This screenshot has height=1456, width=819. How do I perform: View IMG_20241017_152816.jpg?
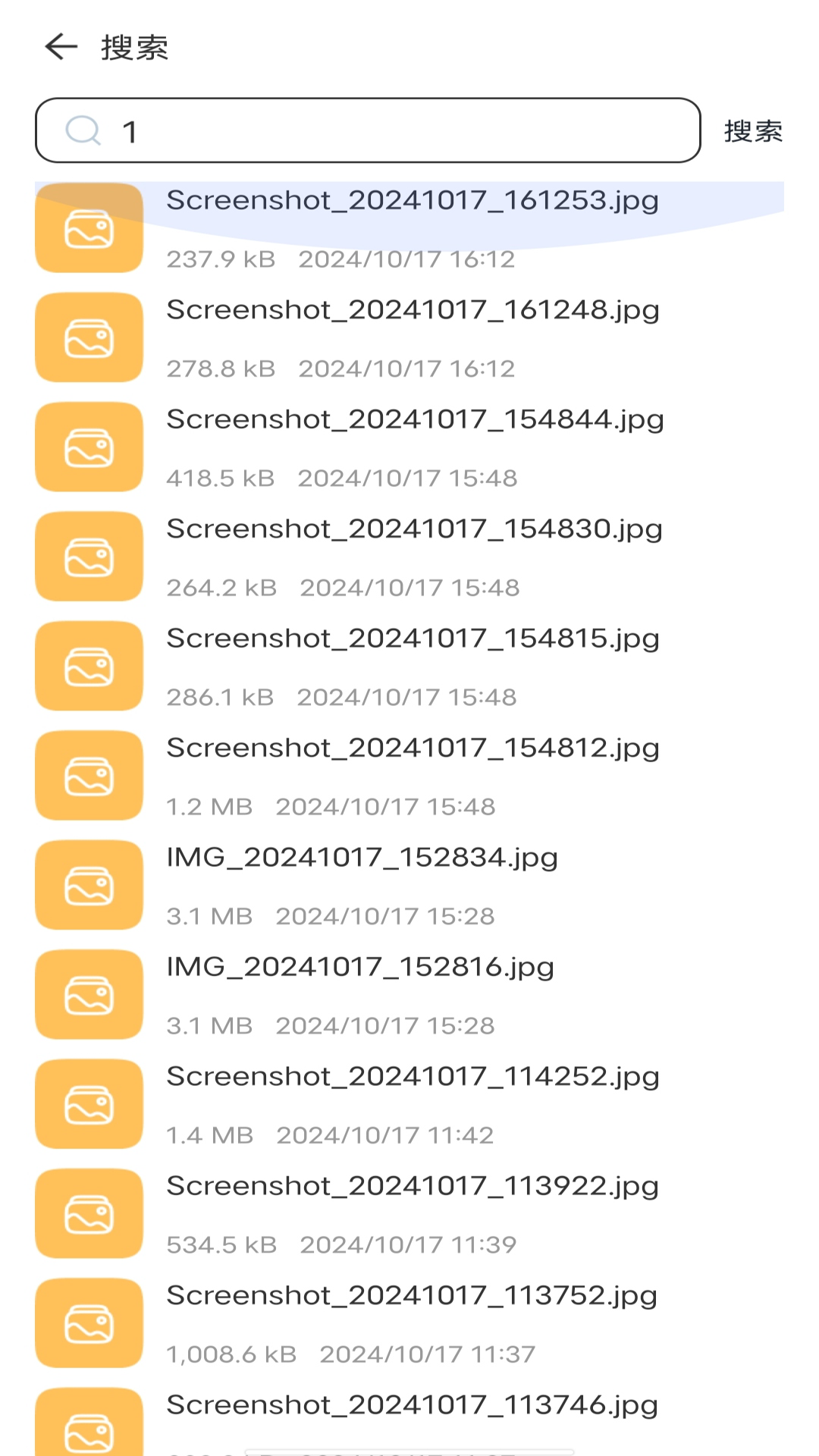point(361,995)
